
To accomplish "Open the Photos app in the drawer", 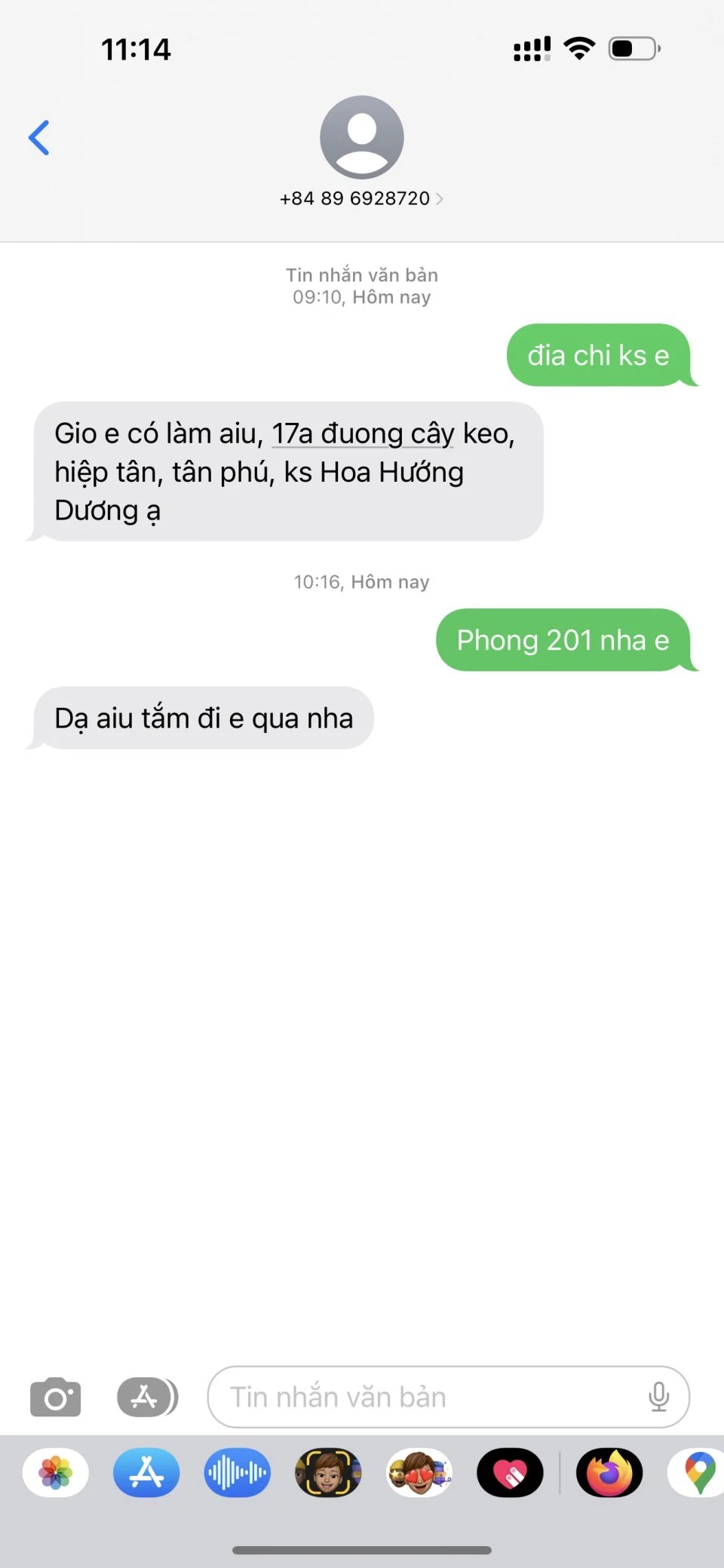I will pos(56,1472).
